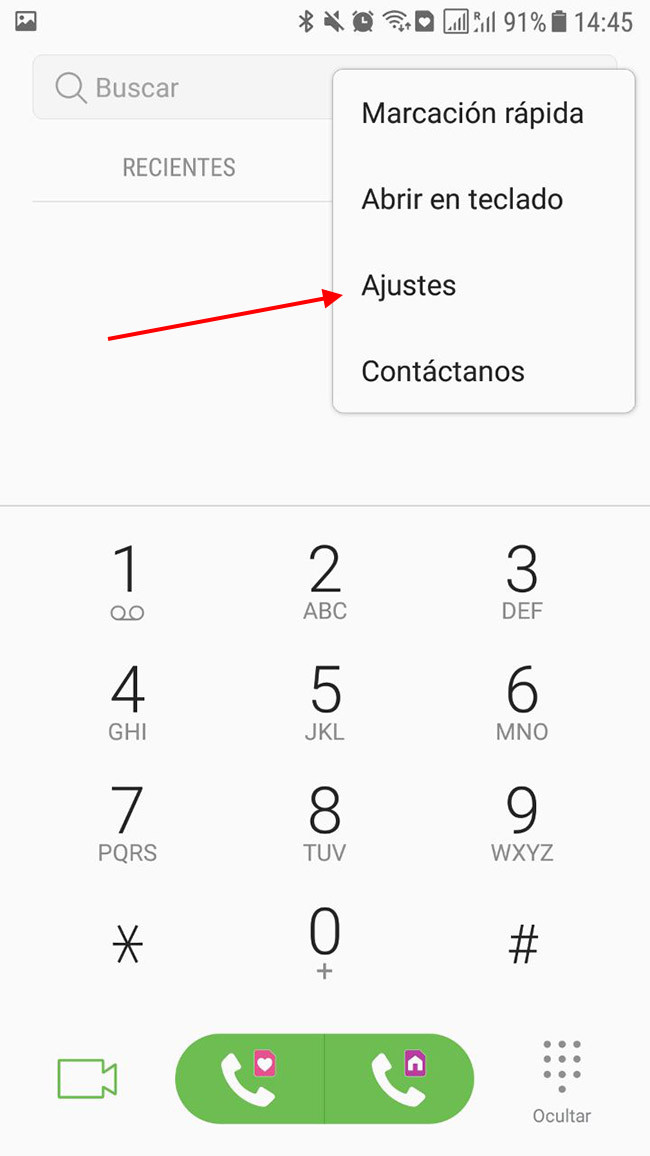This screenshot has height=1156, width=650.
Task: Enter the hash key
Action: [522, 944]
